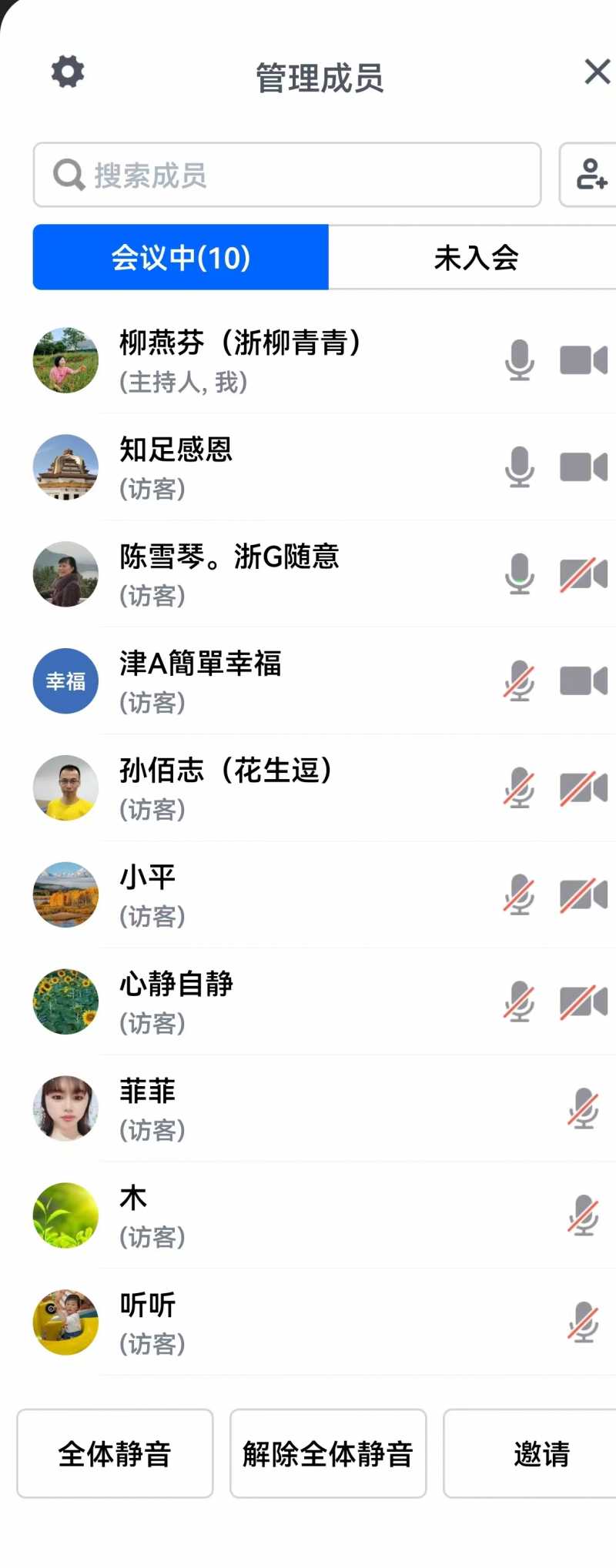
Task: Open member options for 孙佰志（花生逗）
Action: (x=226, y=788)
